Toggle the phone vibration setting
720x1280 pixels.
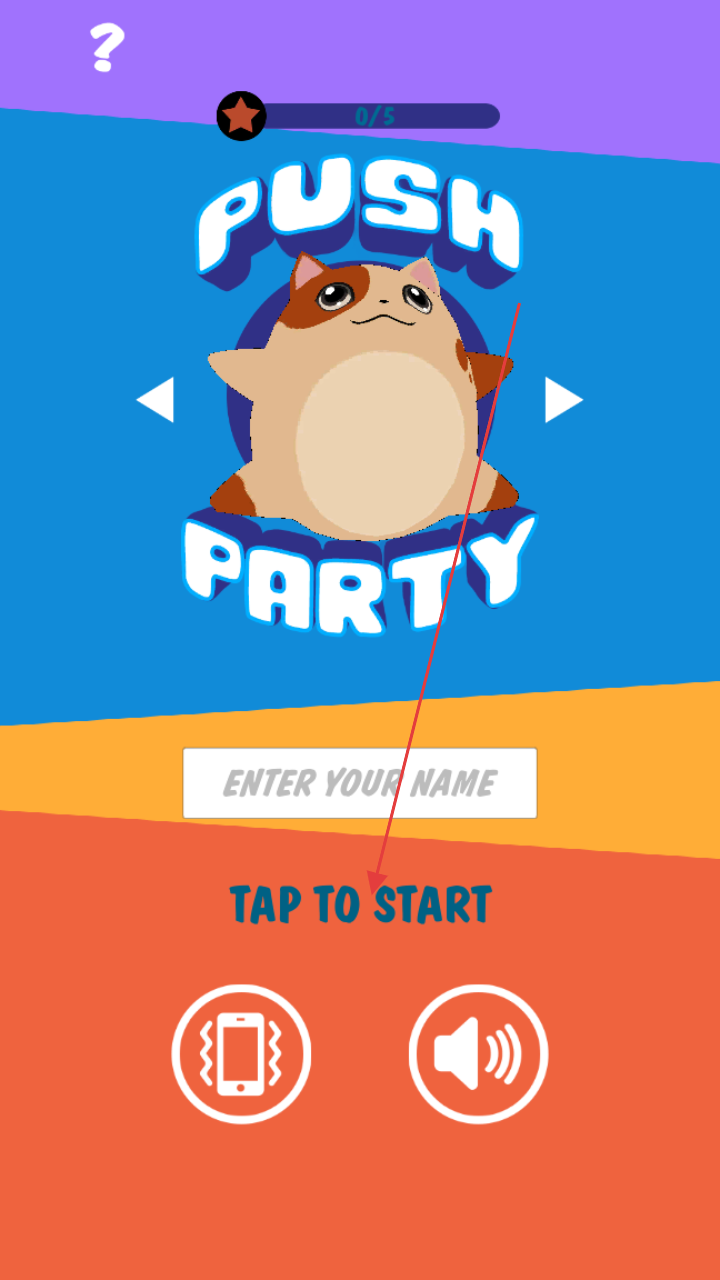tap(241, 1053)
